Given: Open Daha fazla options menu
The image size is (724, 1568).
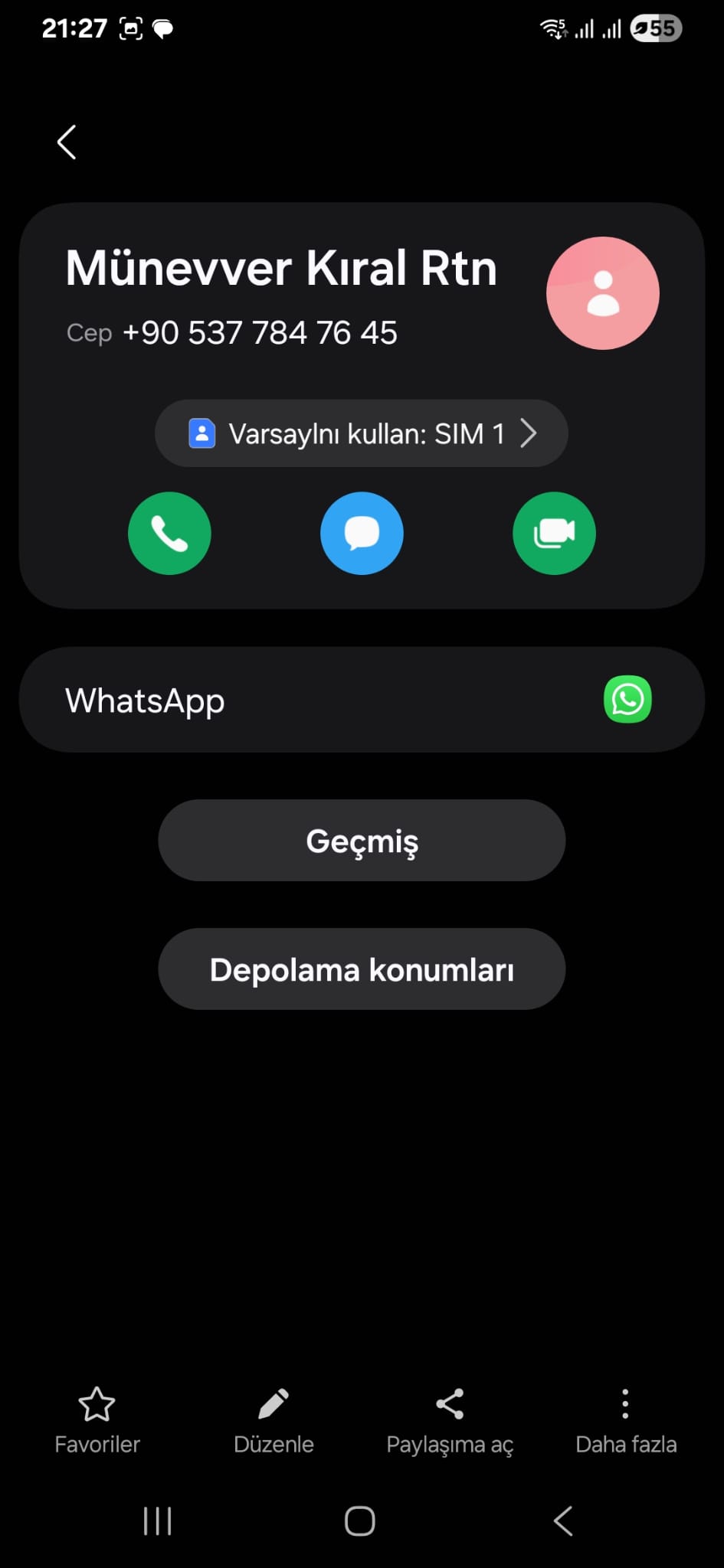Looking at the screenshot, I should 626,1421.
